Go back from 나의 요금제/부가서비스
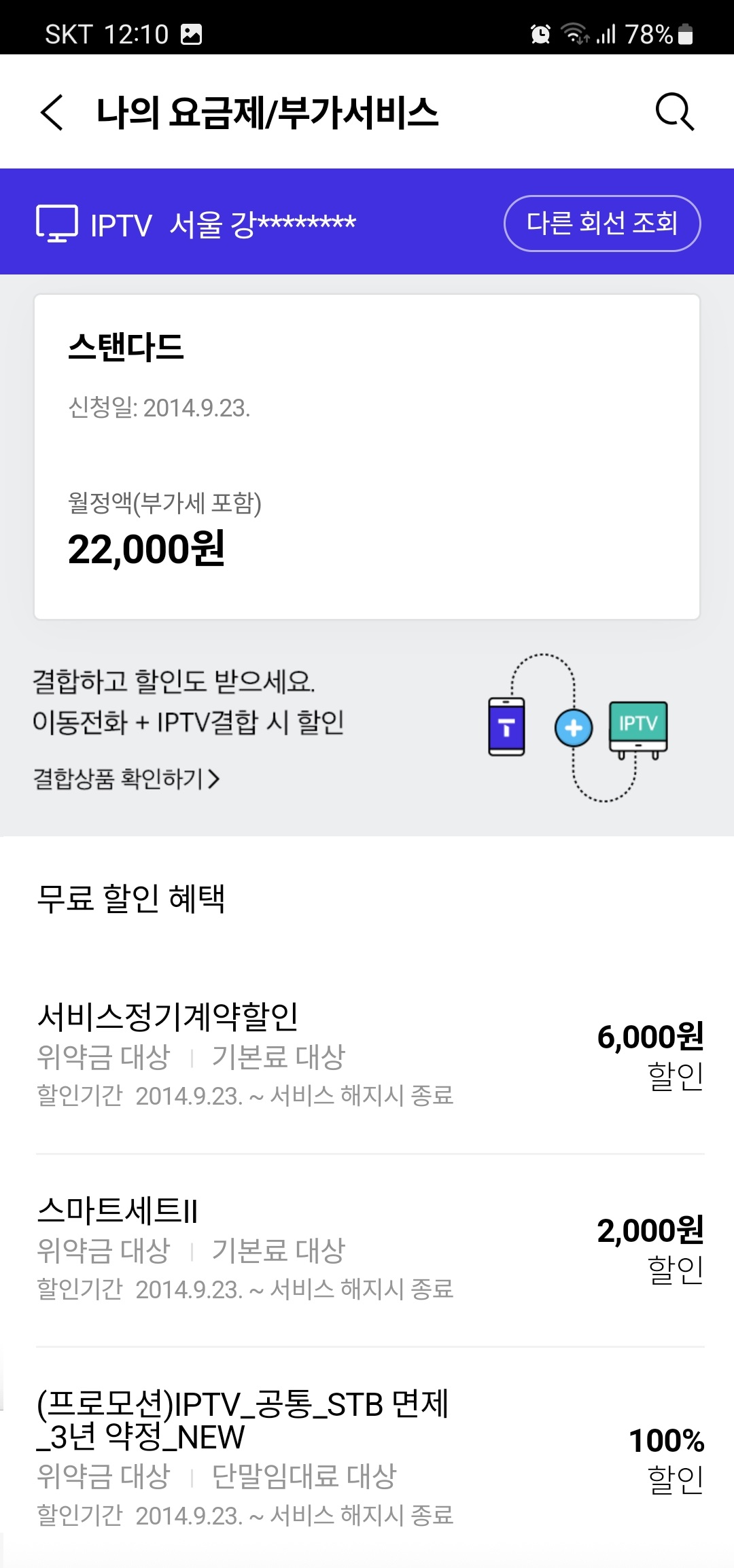 pos(52,112)
